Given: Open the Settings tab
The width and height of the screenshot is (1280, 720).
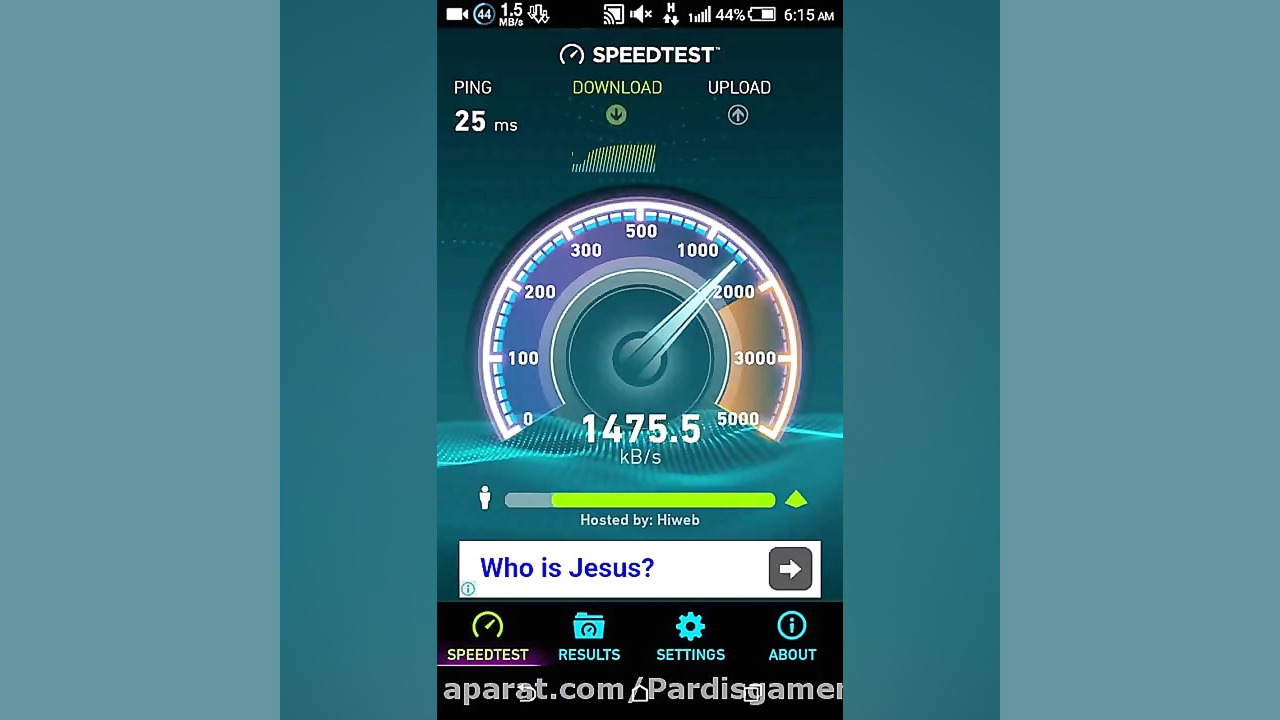Looking at the screenshot, I should point(690,637).
